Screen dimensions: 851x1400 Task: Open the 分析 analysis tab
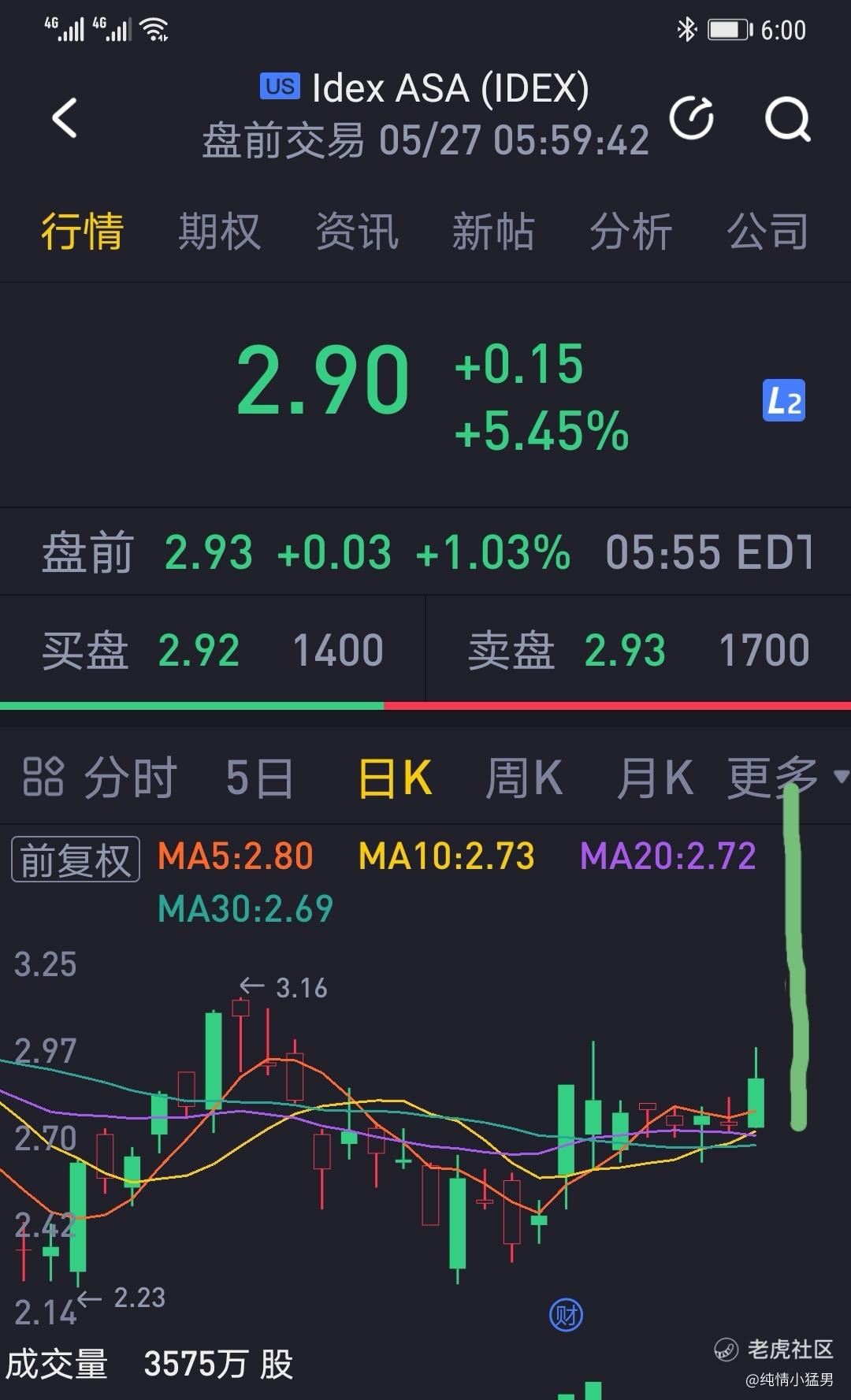pyautogui.click(x=630, y=232)
